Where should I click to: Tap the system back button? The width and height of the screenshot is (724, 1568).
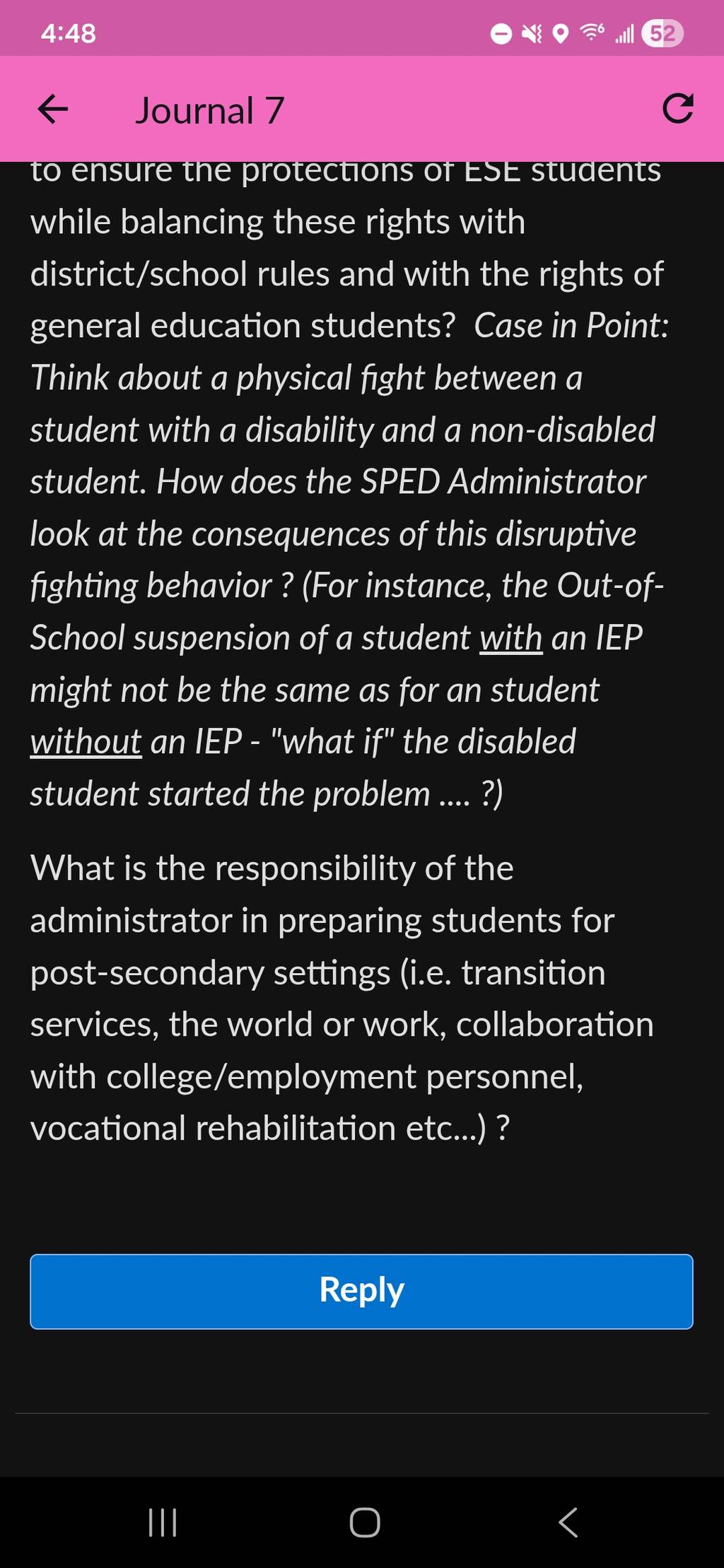568,1522
